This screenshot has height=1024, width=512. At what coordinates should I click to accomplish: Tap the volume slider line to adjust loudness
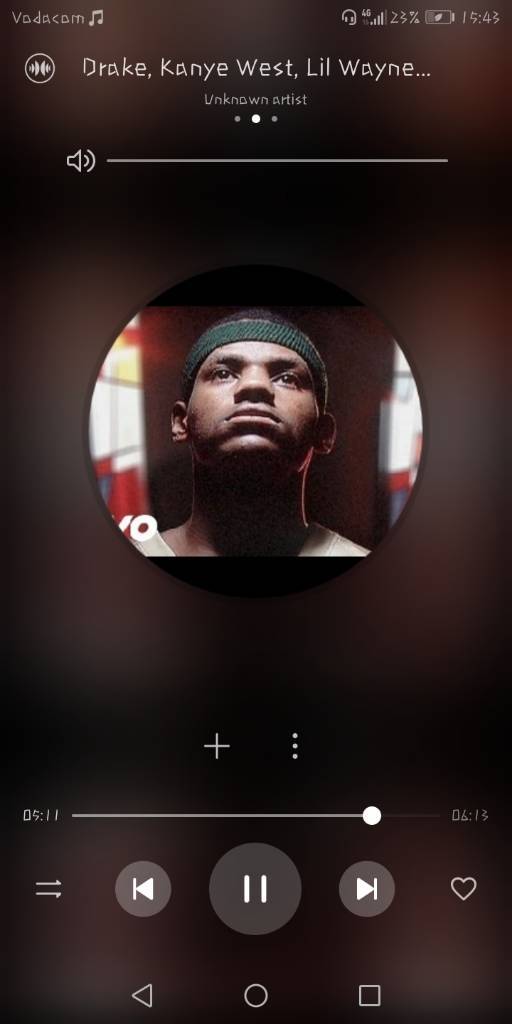tap(277, 161)
